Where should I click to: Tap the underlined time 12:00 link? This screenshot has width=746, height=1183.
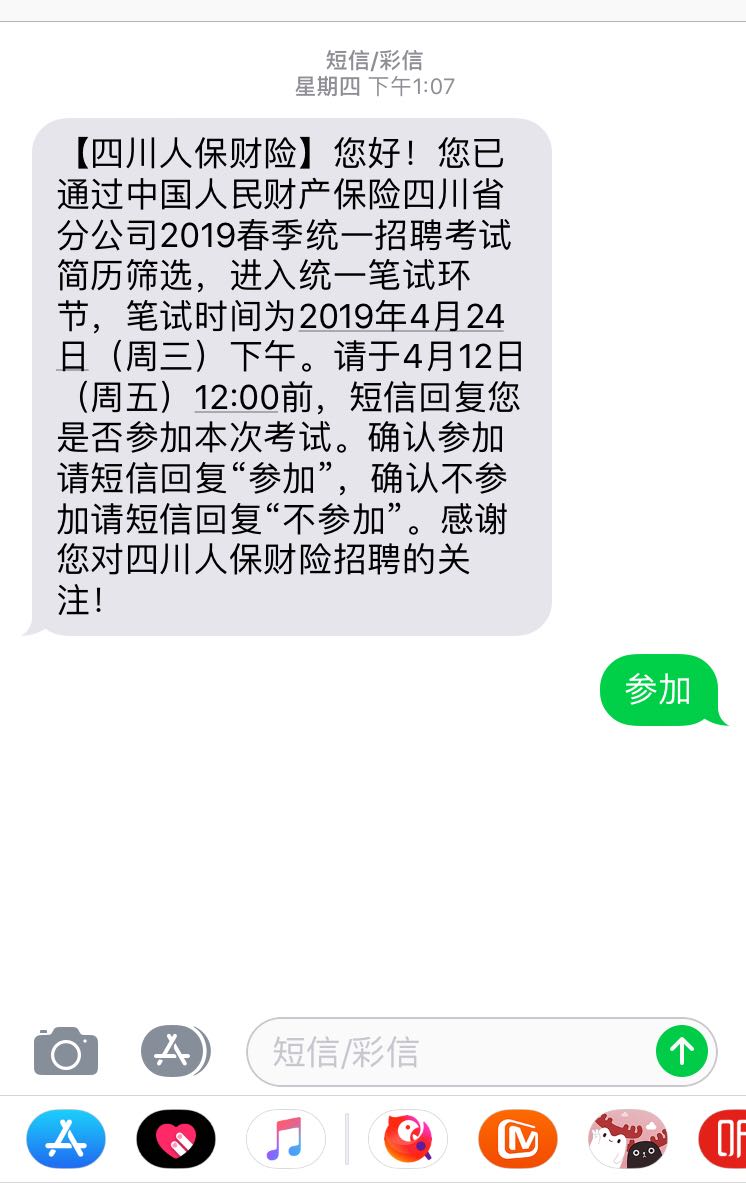coord(237,398)
